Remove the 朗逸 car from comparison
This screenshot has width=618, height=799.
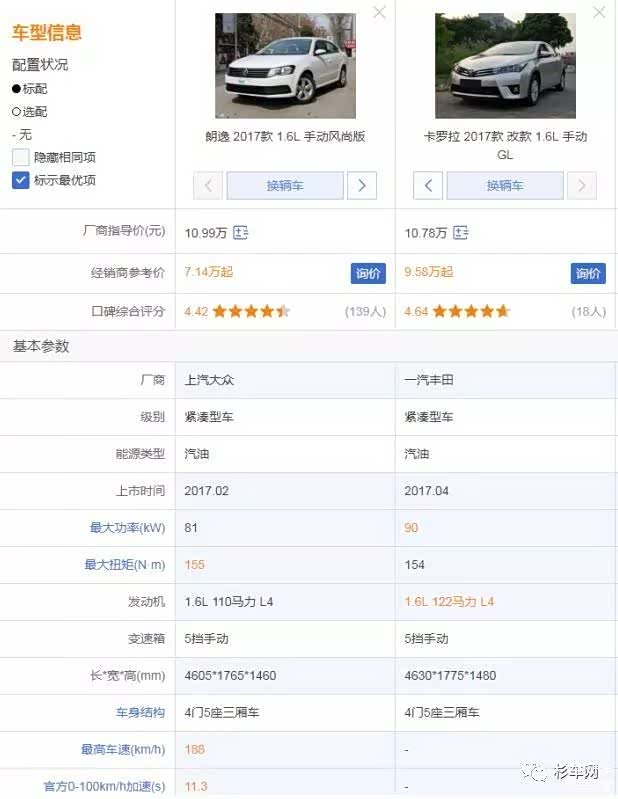(x=379, y=13)
